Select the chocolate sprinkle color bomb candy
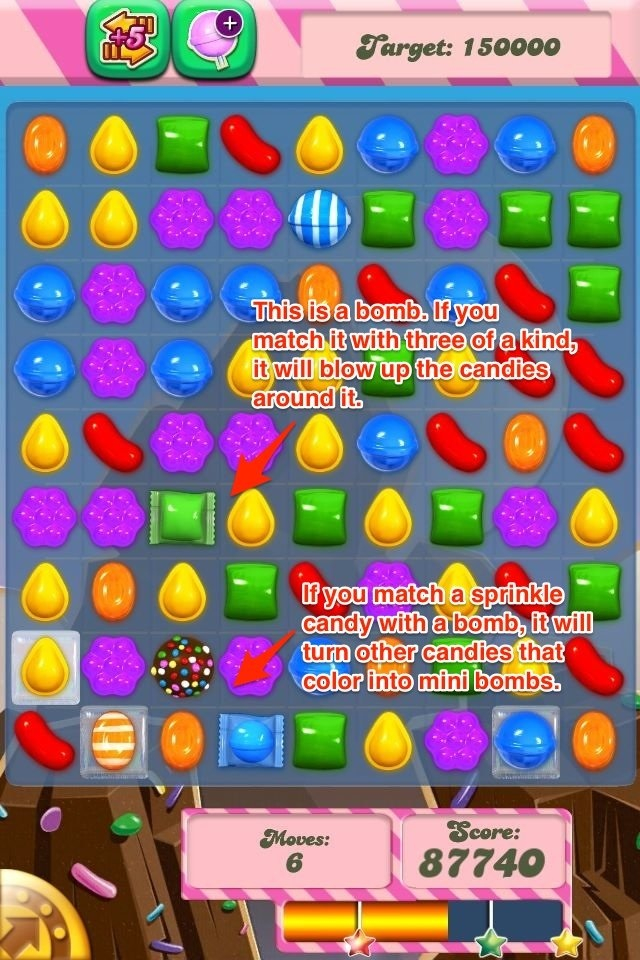 (181, 667)
